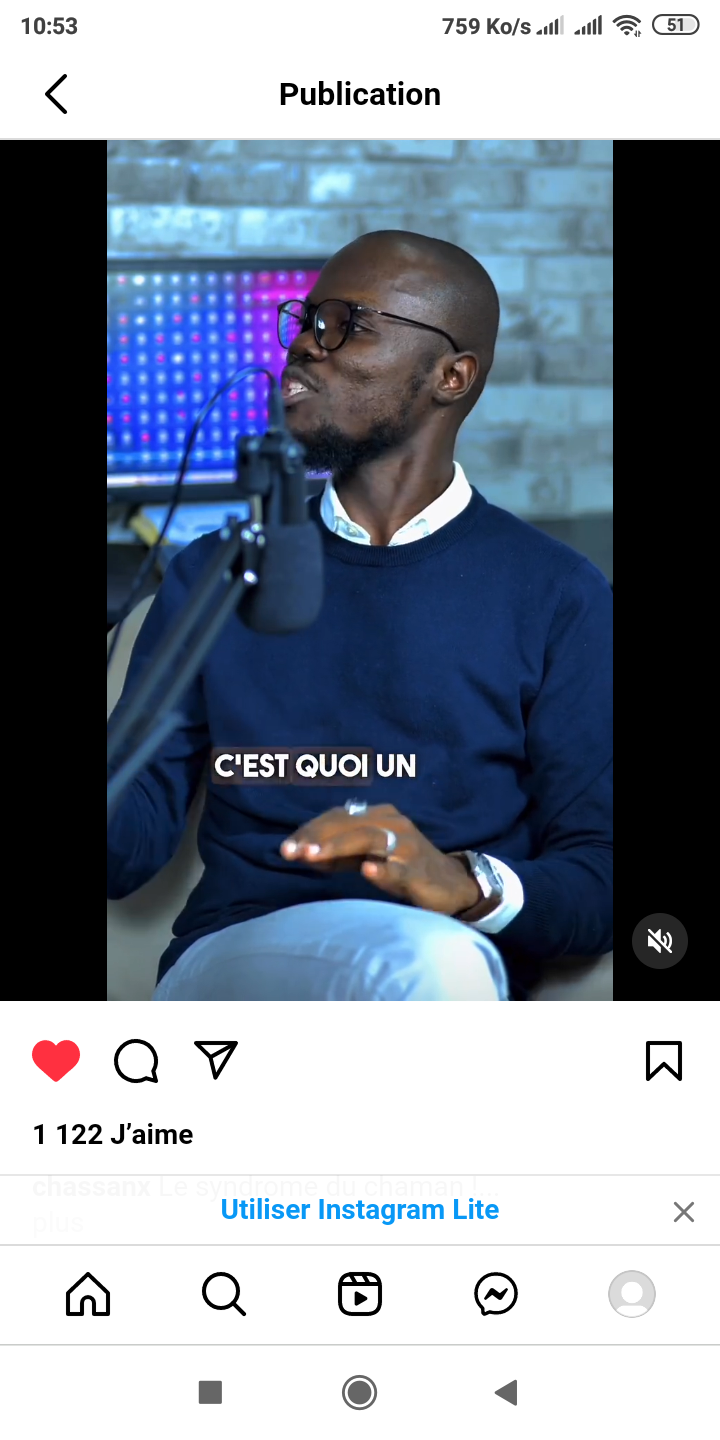720x1440 pixels.
Task: Open the profile tab avatar
Action: point(632,1294)
